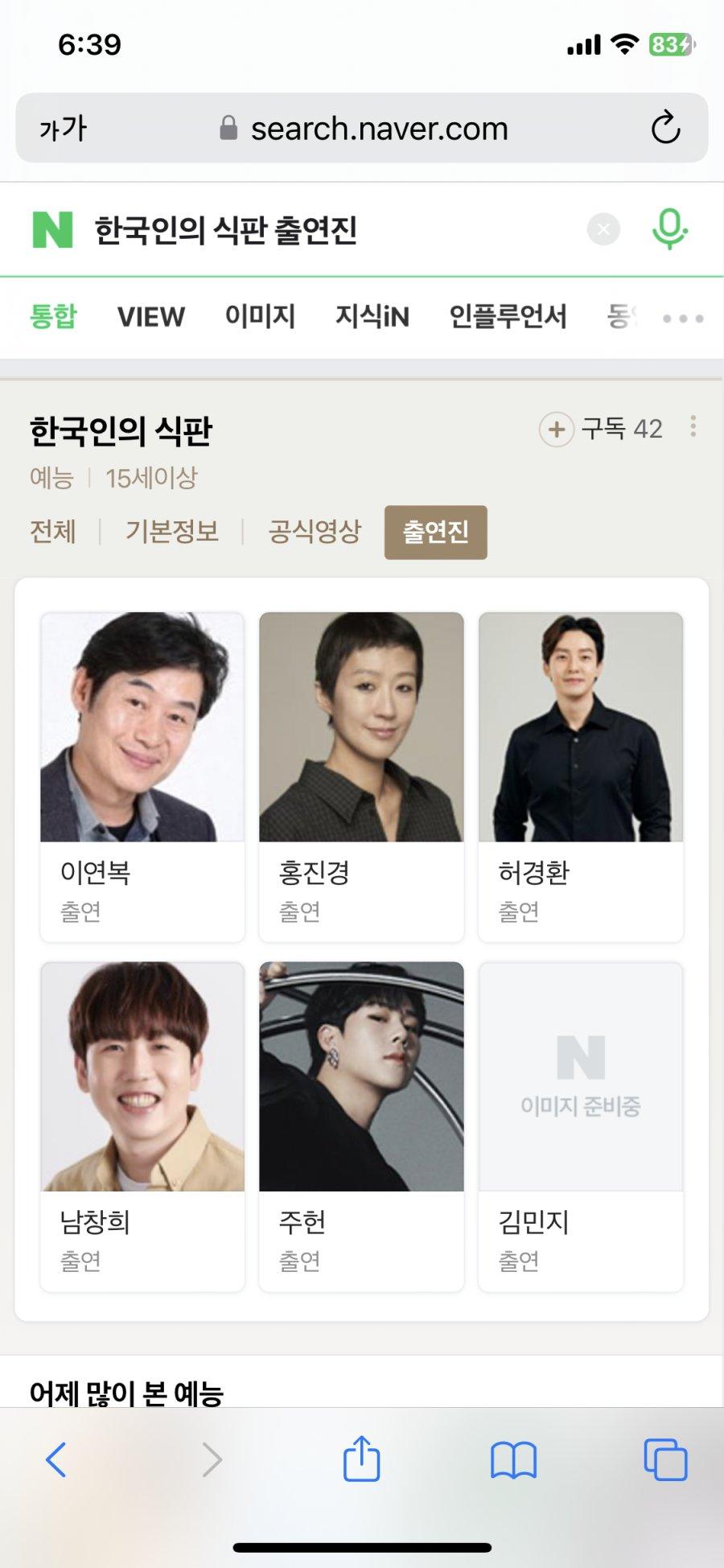This screenshot has width=724, height=1568.
Task: Switch to the VIEW tab
Action: coord(151,317)
